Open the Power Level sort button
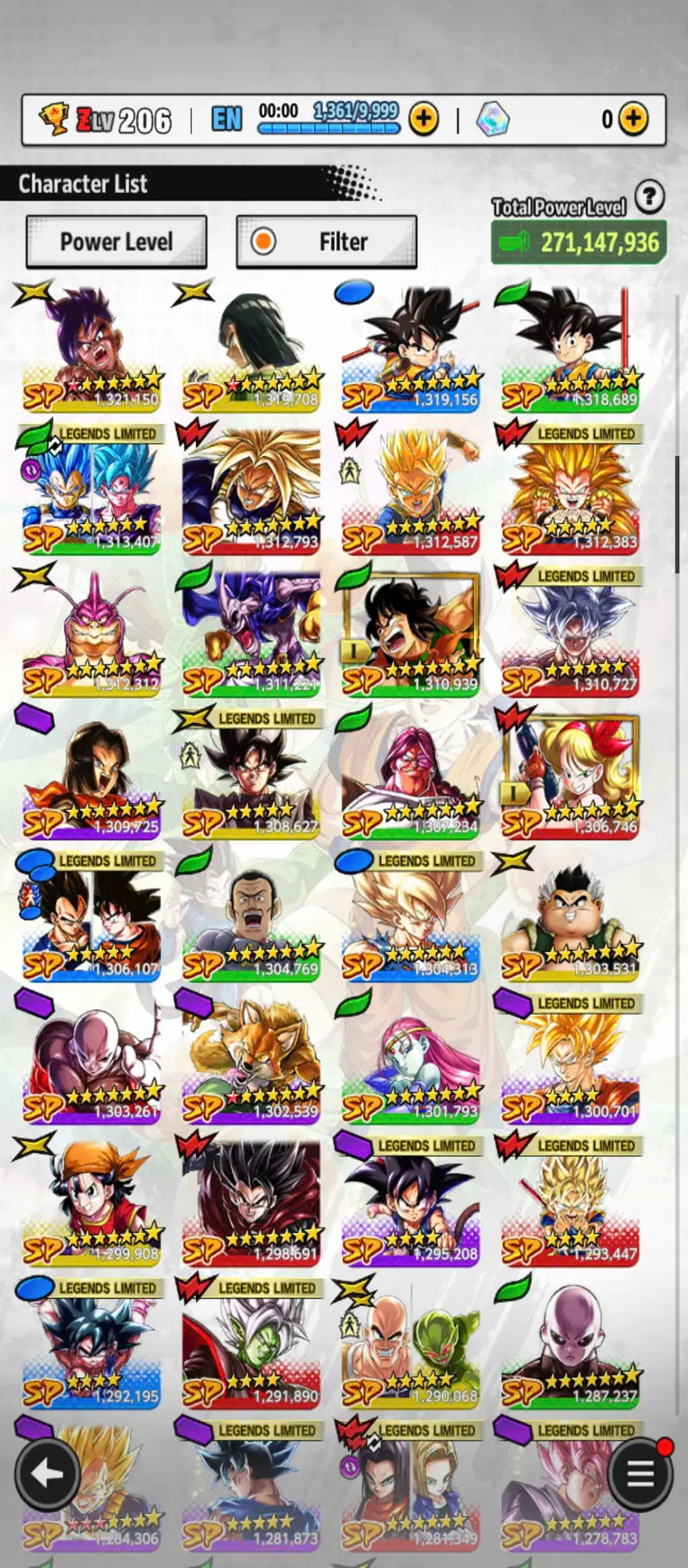 (x=116, y=242)
